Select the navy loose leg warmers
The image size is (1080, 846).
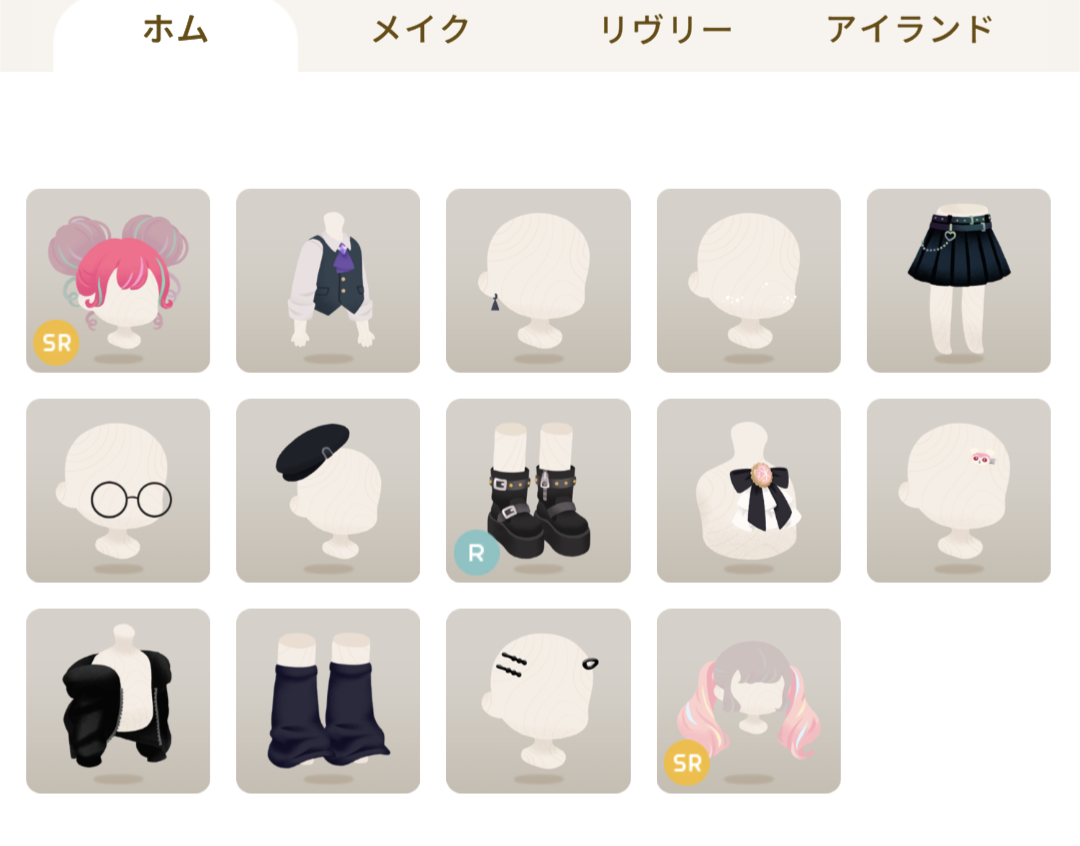(328, 700)
